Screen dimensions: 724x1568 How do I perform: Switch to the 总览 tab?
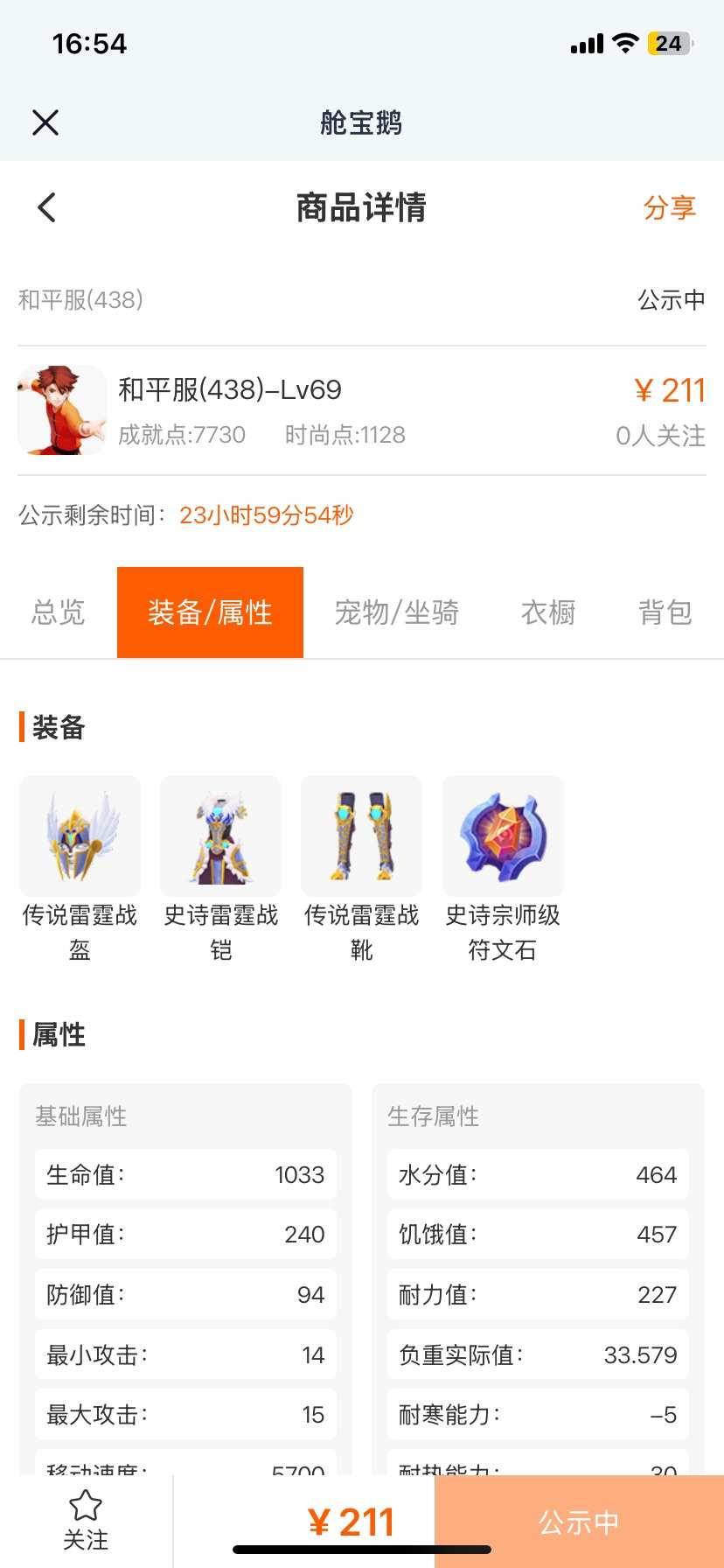59,612
